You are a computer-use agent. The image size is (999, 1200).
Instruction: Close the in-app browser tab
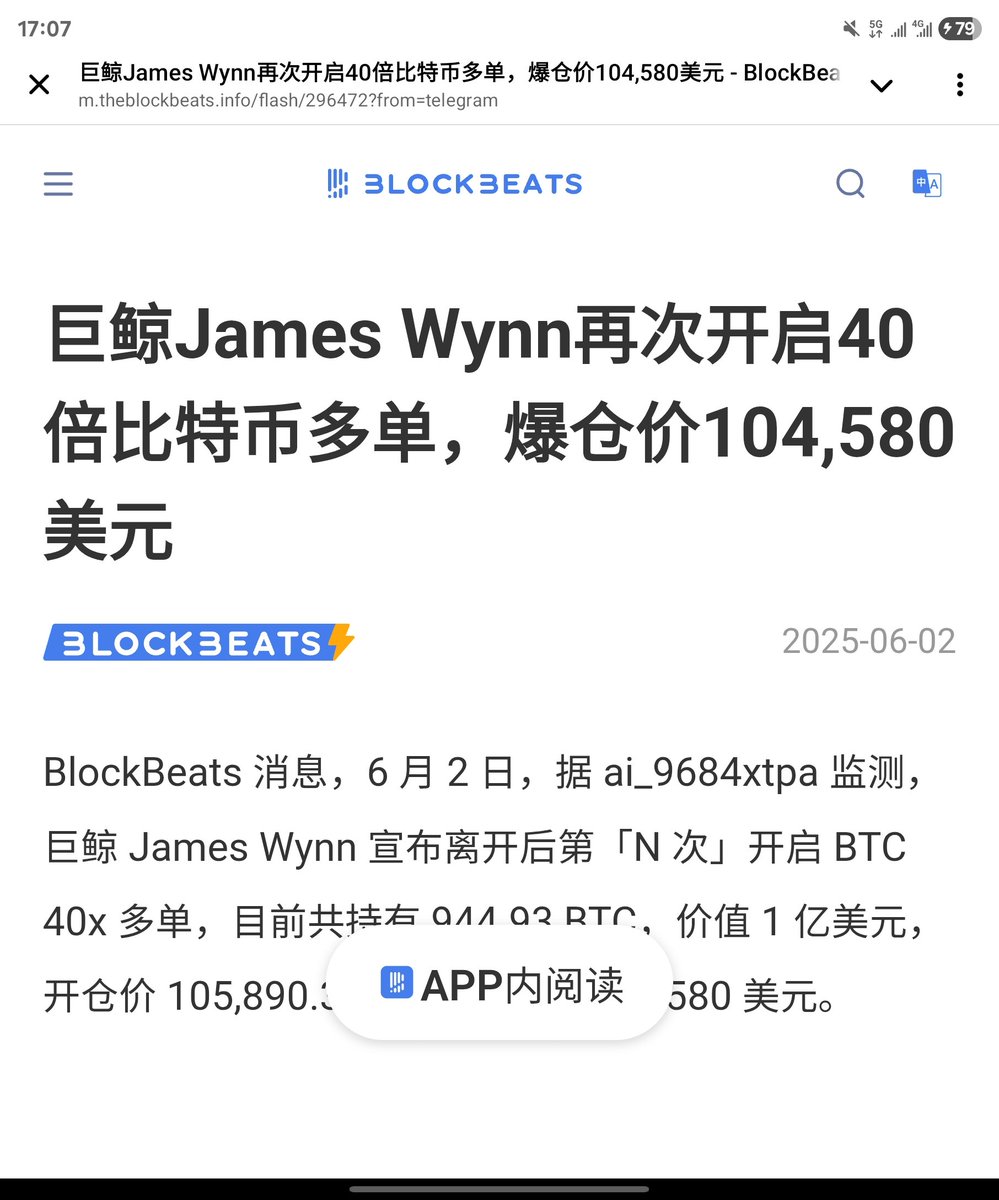point(39,85)
